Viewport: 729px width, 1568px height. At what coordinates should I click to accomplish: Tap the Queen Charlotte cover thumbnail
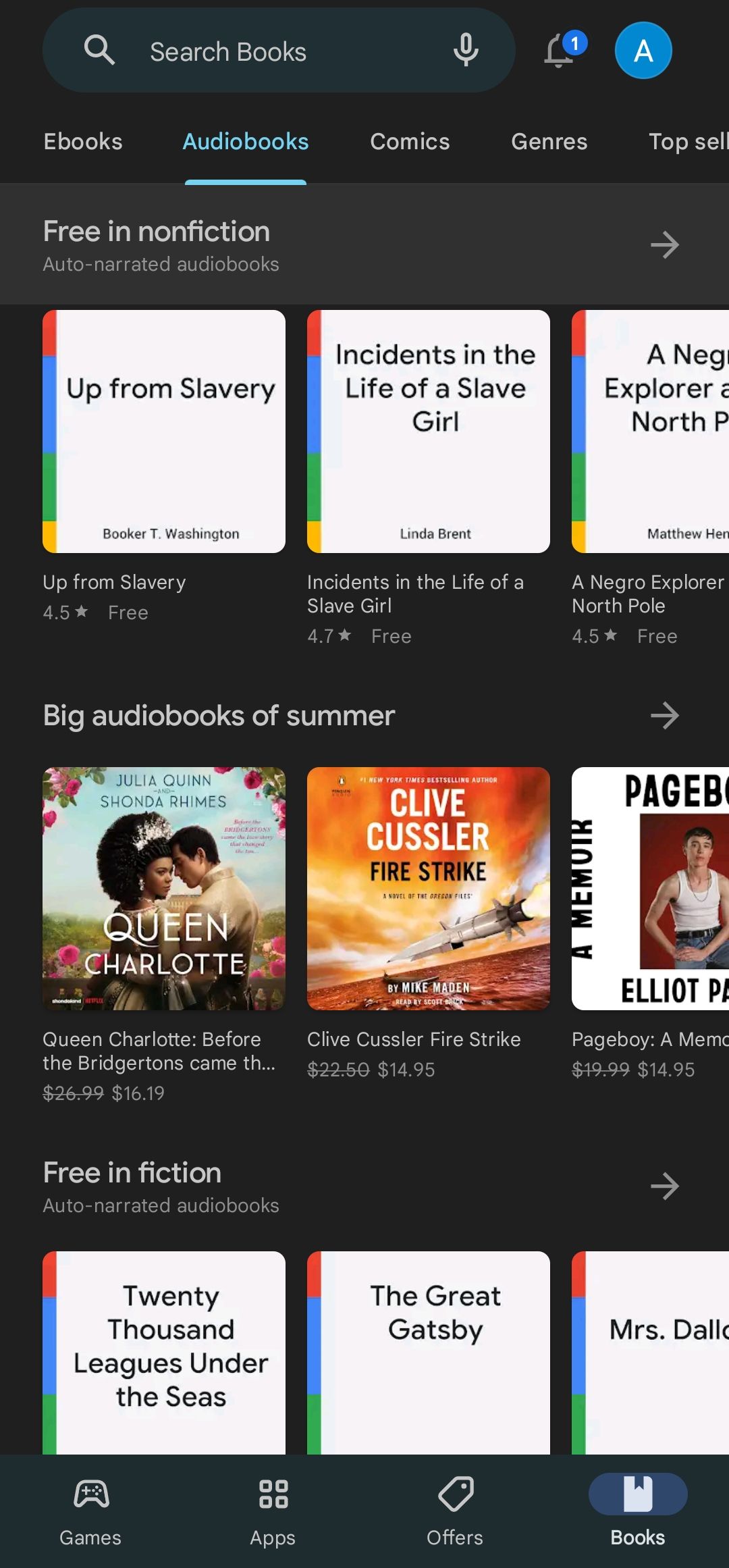[x=163, y=888]
